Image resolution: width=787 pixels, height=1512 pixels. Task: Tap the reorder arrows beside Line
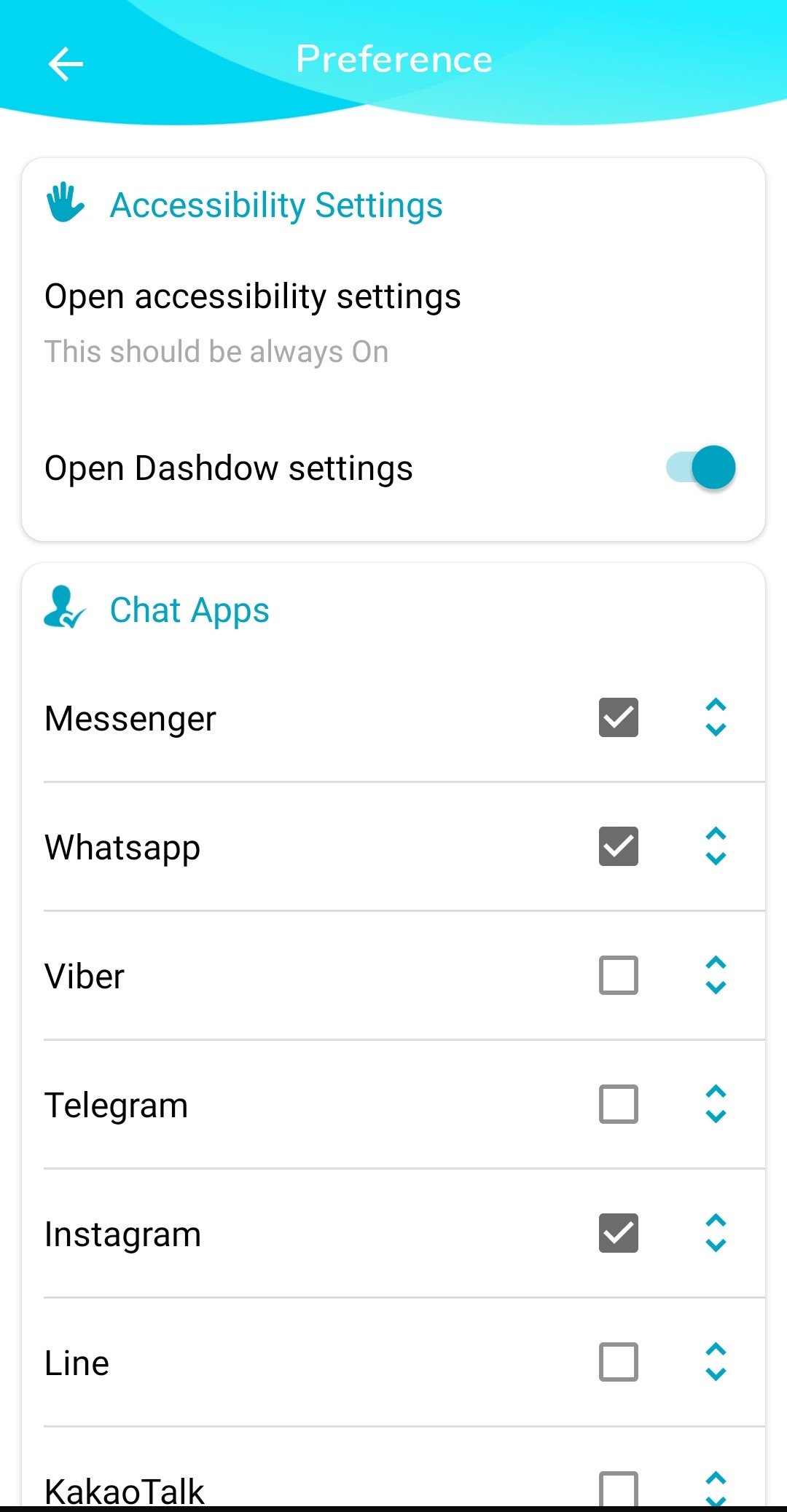(716, 1363)
